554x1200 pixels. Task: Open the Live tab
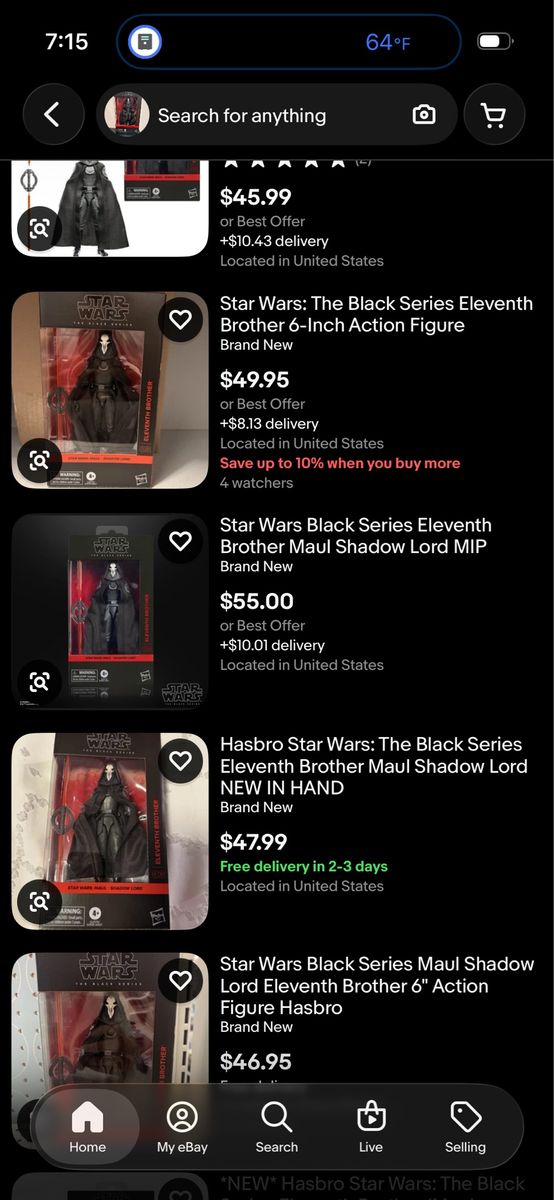click(371, 1127)
